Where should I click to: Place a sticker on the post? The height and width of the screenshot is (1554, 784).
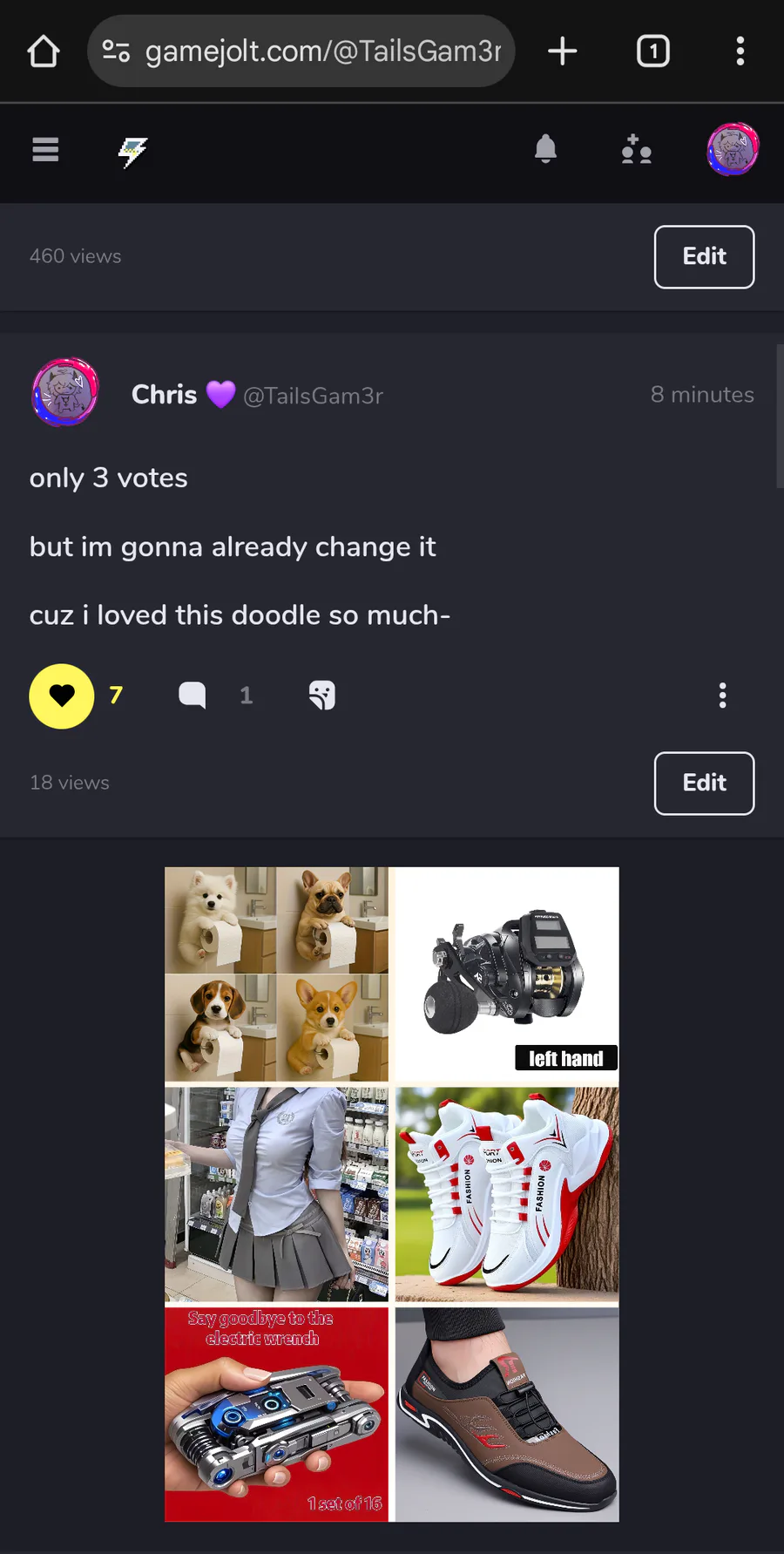tap(321, 696)
